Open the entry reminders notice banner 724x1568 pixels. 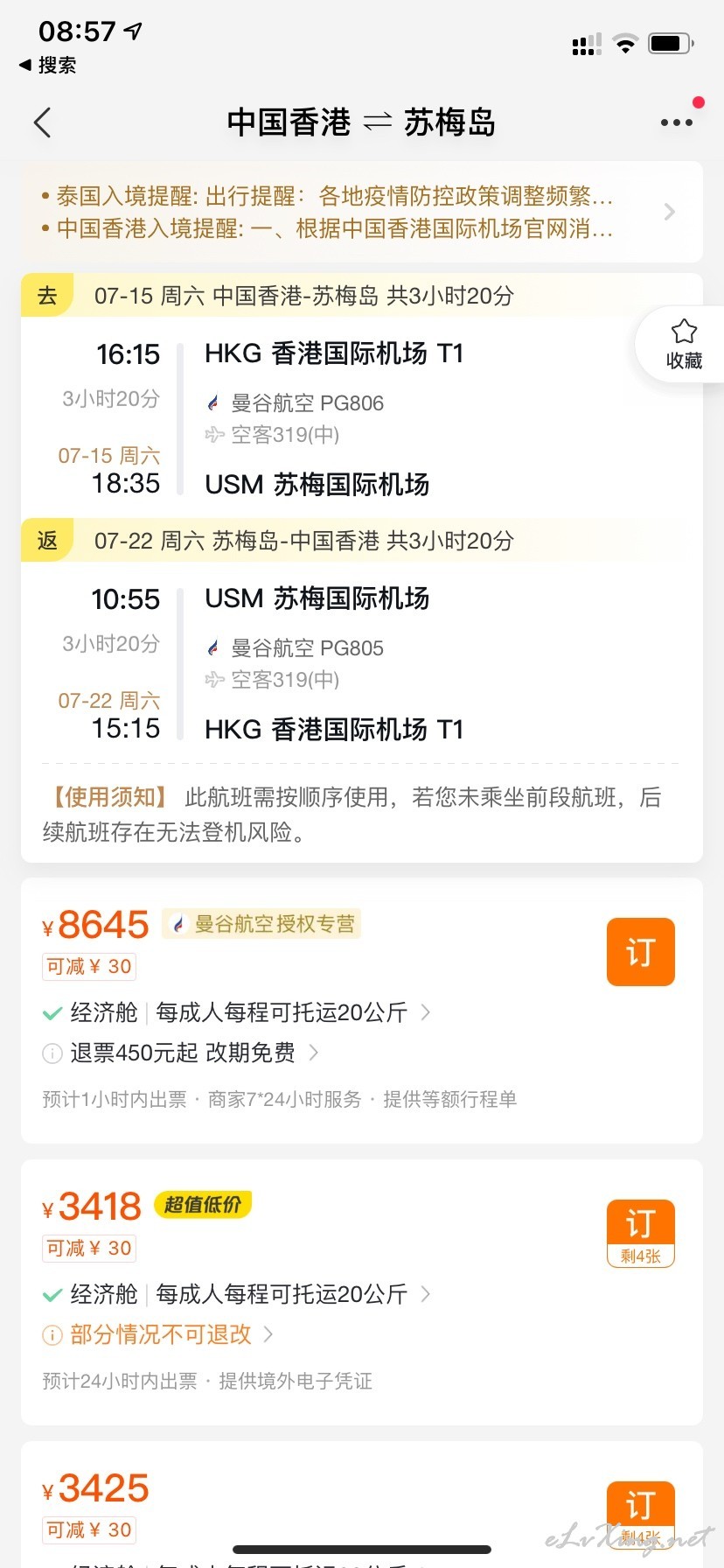pyautogui.click(x=362, y=212)
